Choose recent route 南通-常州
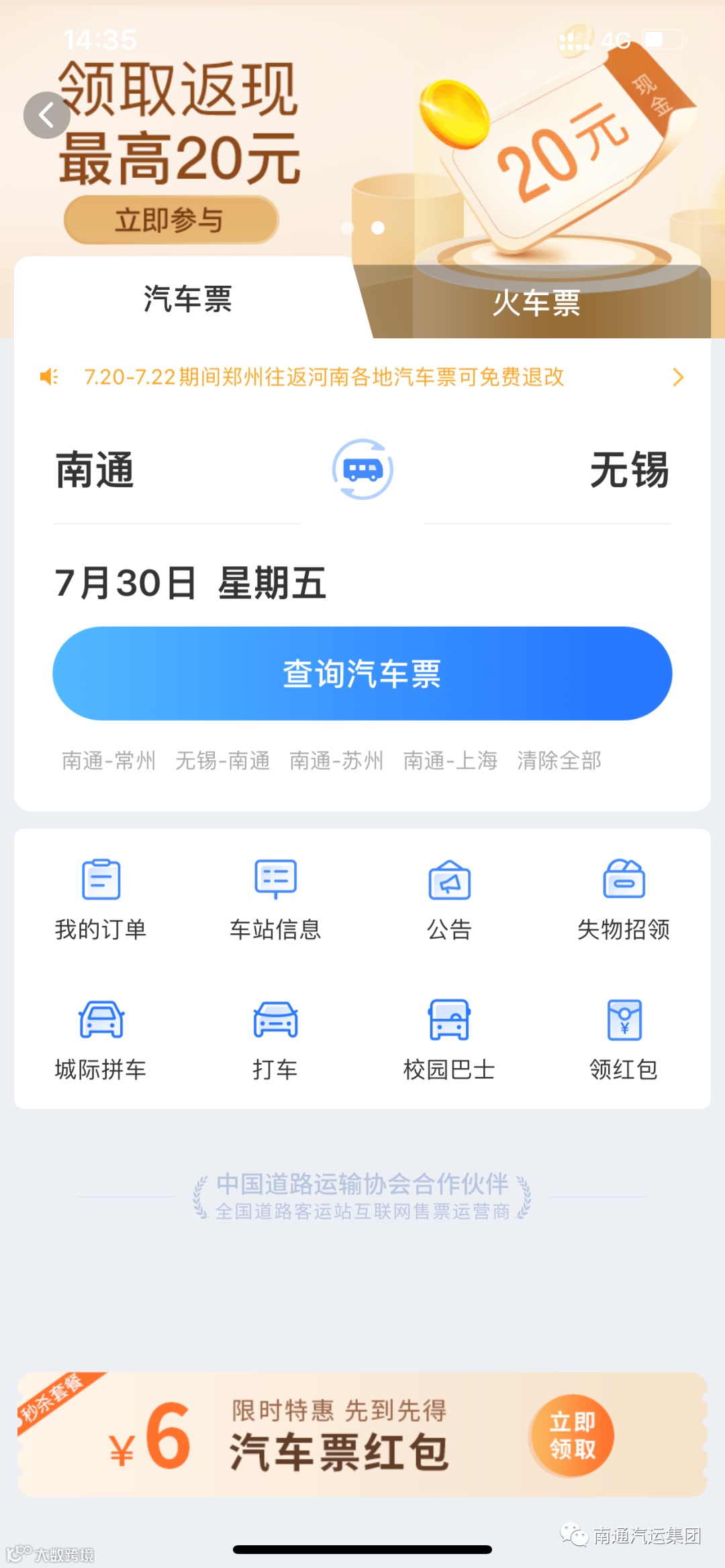The image size is (725, 1568). click(x=109, y=761)
